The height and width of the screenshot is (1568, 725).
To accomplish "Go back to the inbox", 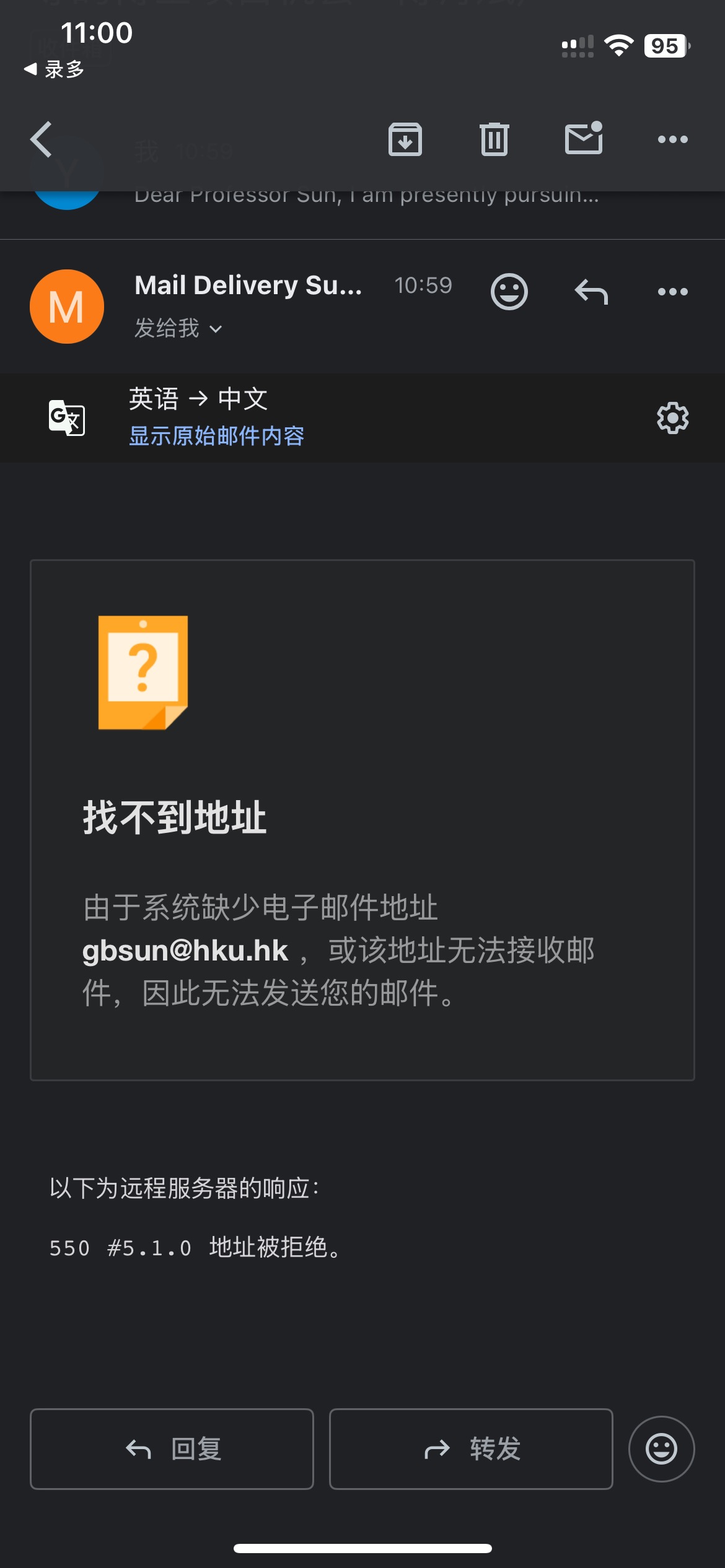I will tap(42, 139).
